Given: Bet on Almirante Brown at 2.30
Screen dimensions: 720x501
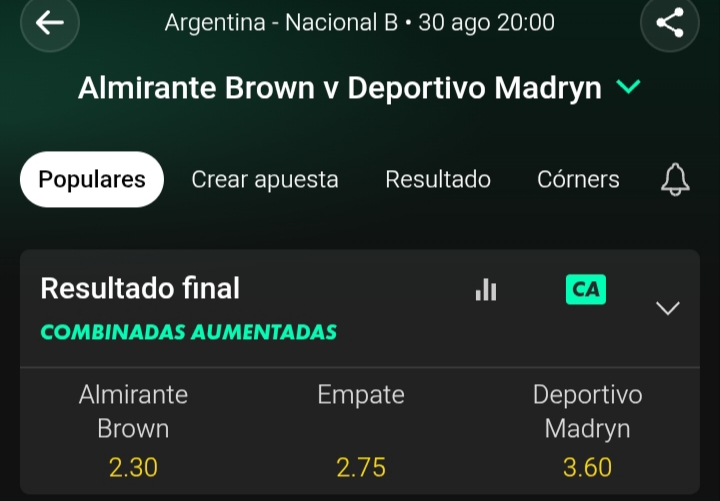Looking at the screenshot, I should (x=133, y=430).
